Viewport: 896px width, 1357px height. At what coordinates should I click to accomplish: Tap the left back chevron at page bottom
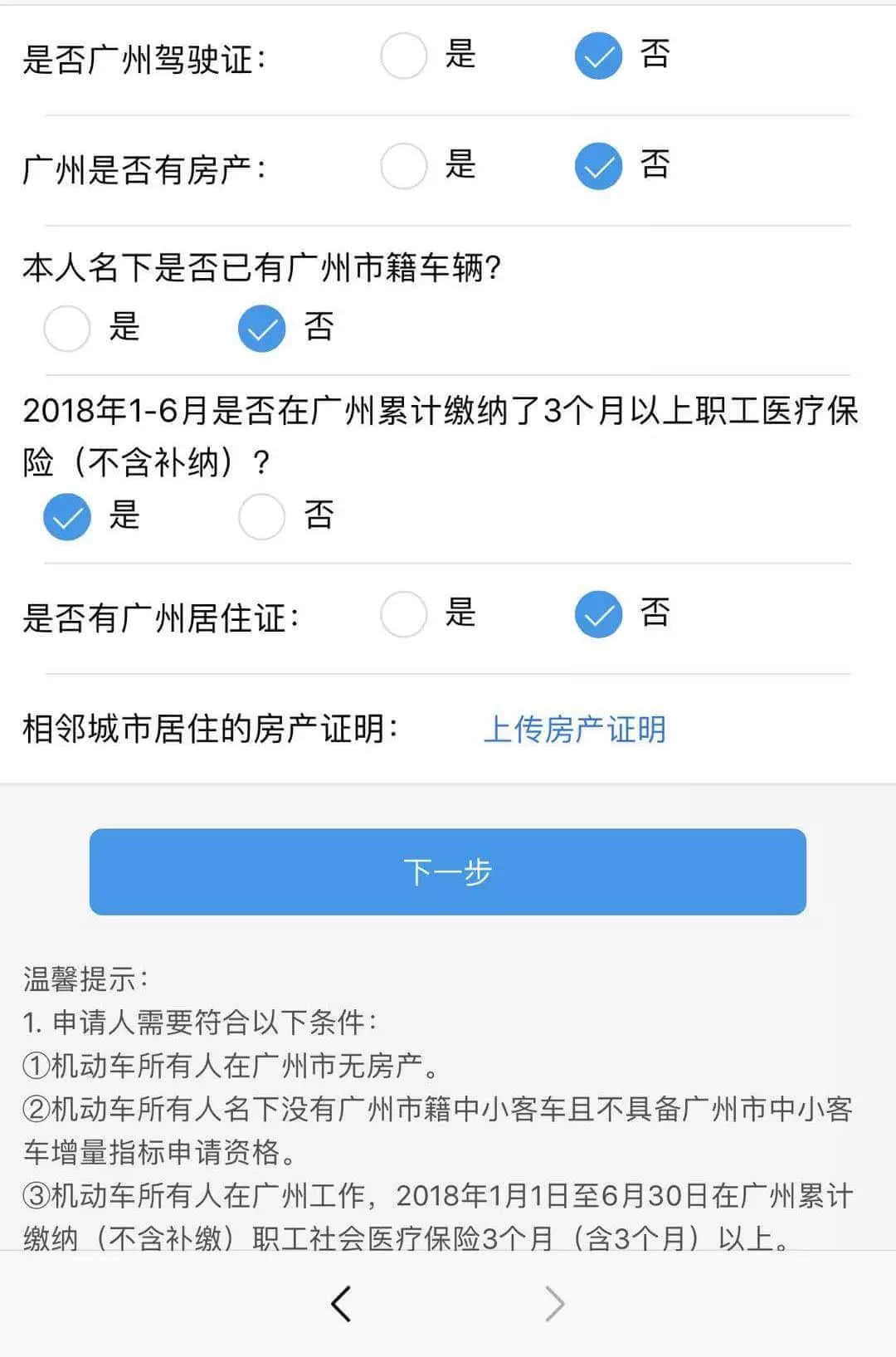pos(341,1305)
